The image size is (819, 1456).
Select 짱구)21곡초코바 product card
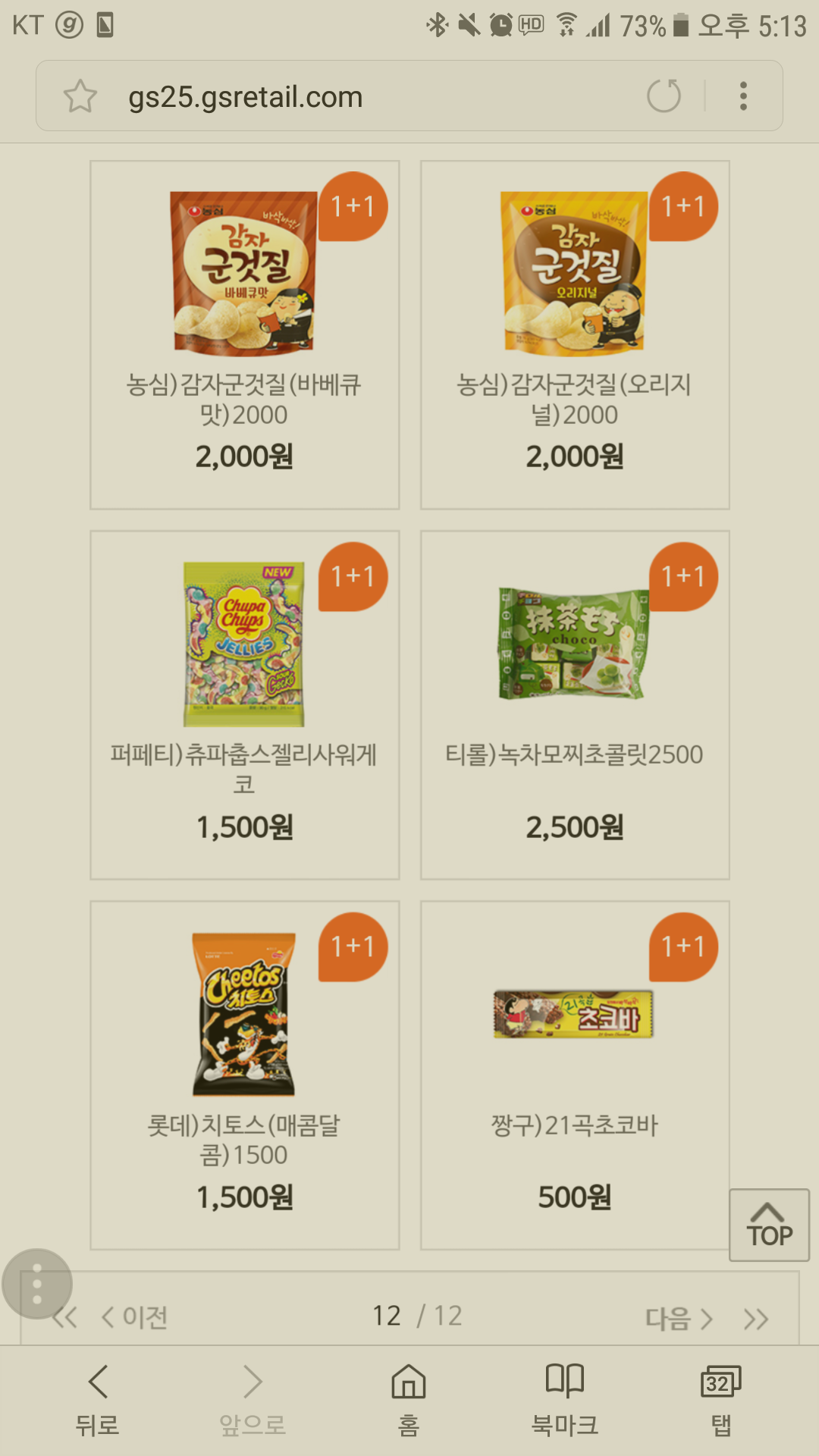(x=575, y=1075)
